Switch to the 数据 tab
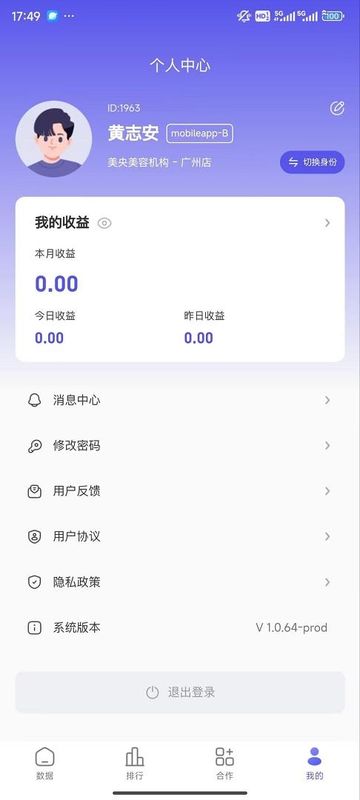 point(45,763)
